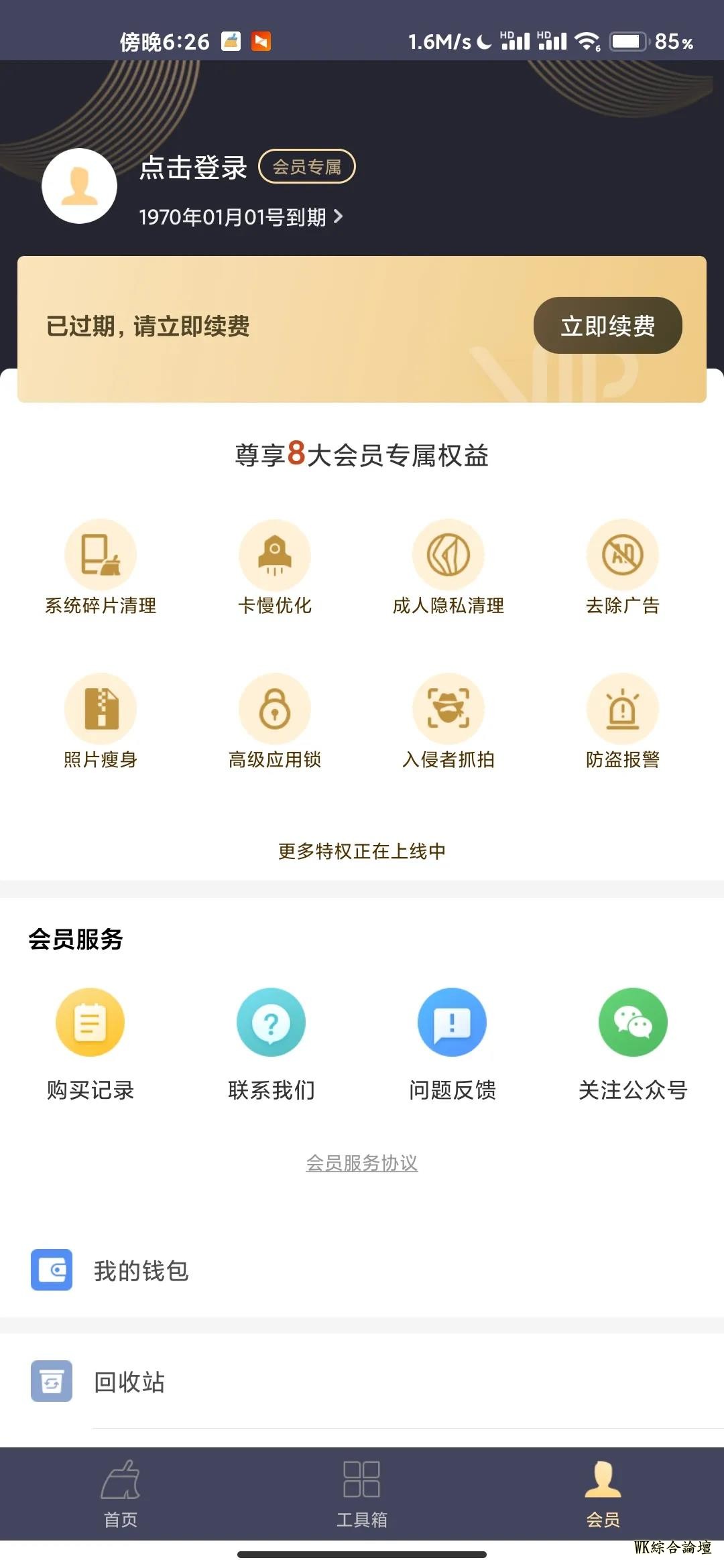
Task: Open 防盗报警 feature
Action: tap(623, 721)
